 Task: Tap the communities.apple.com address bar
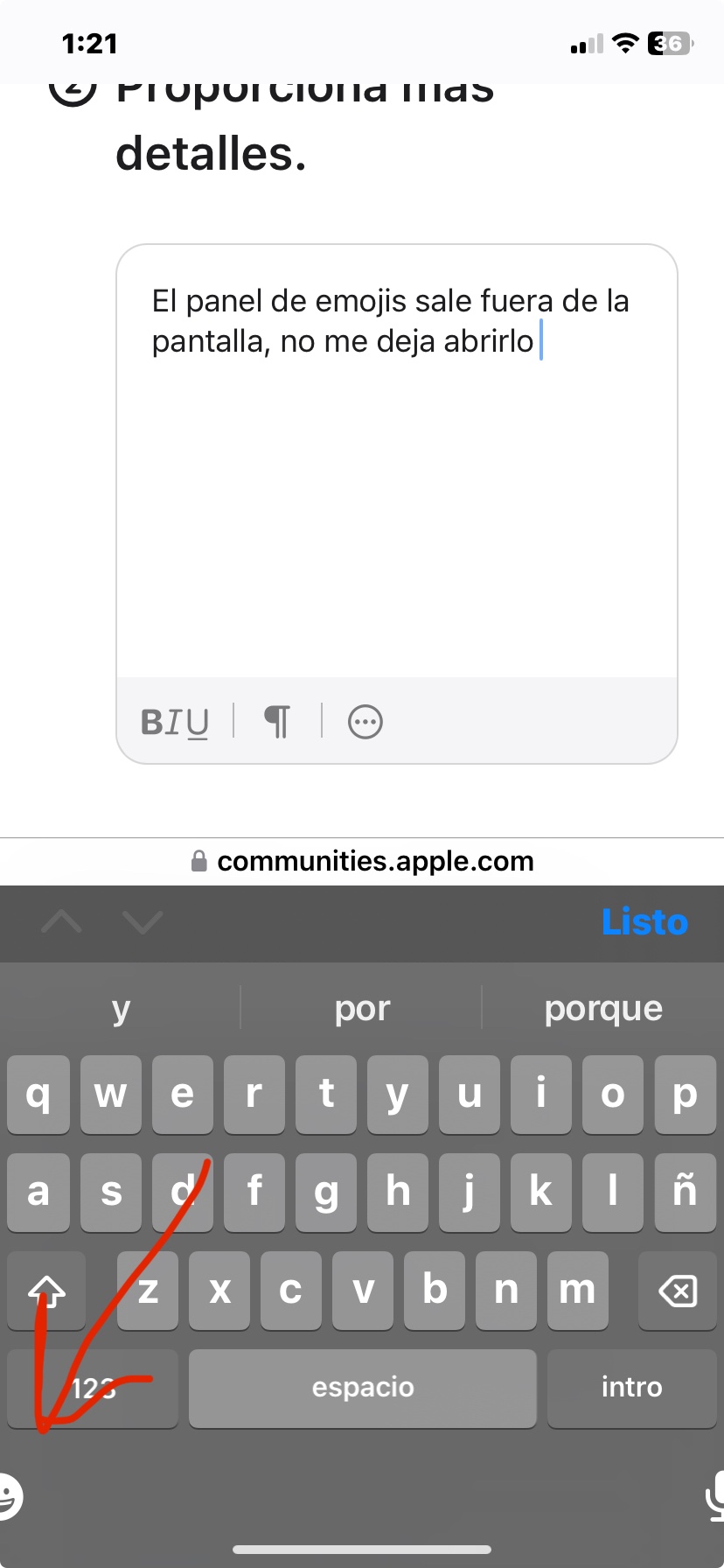(362, 861)
